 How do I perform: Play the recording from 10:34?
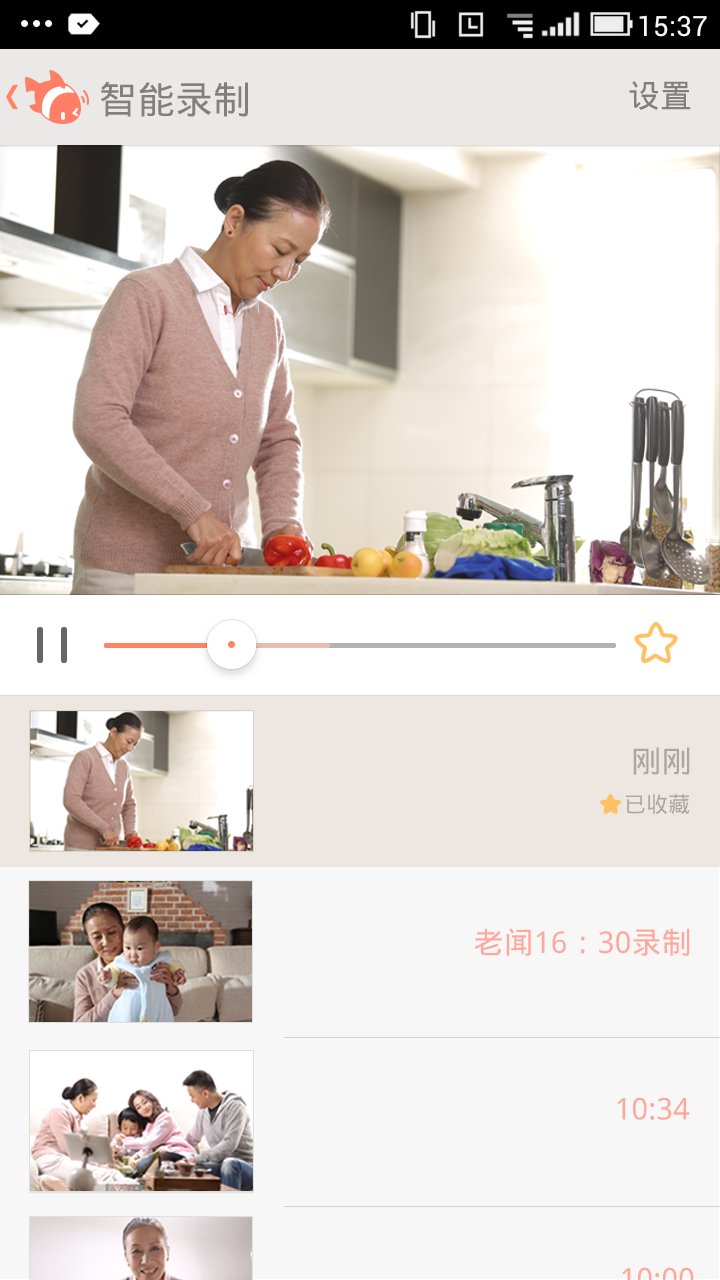pos(360,1121)
